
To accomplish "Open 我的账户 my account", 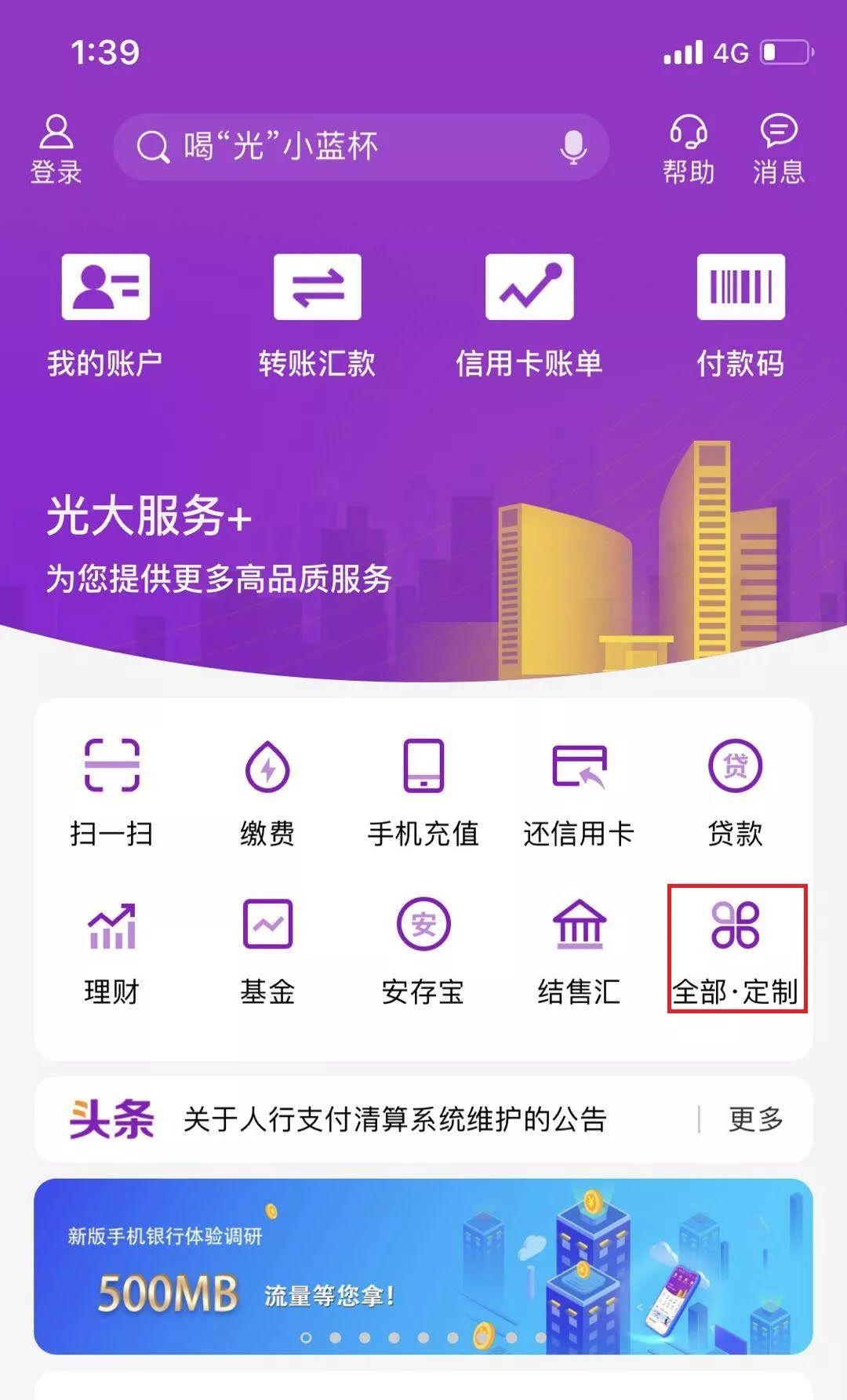I will pyautogui.click(x=105, y=314).
